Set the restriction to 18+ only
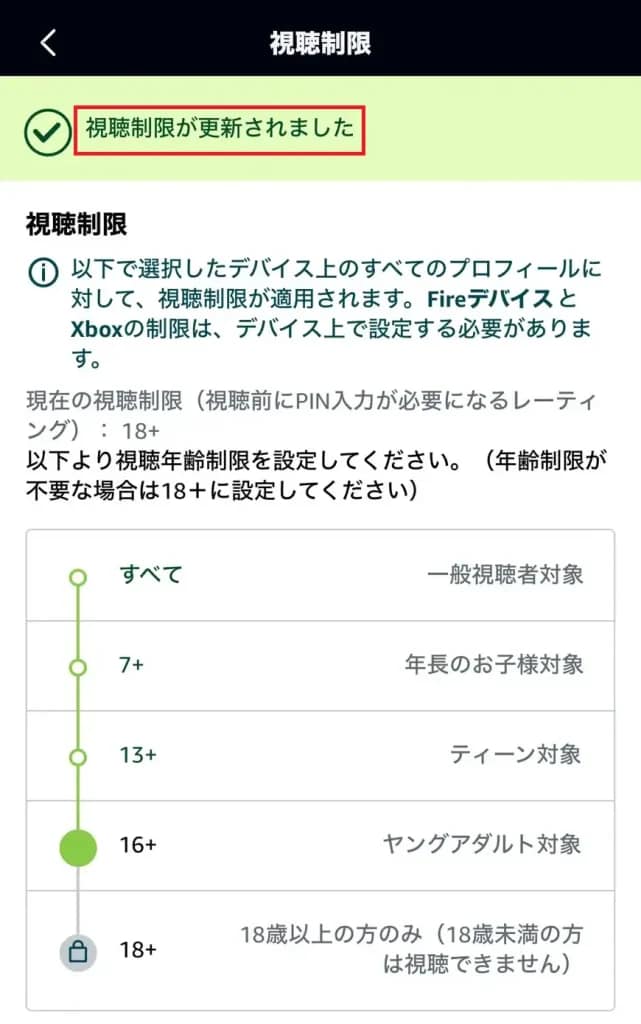 [x=78, y=950]
